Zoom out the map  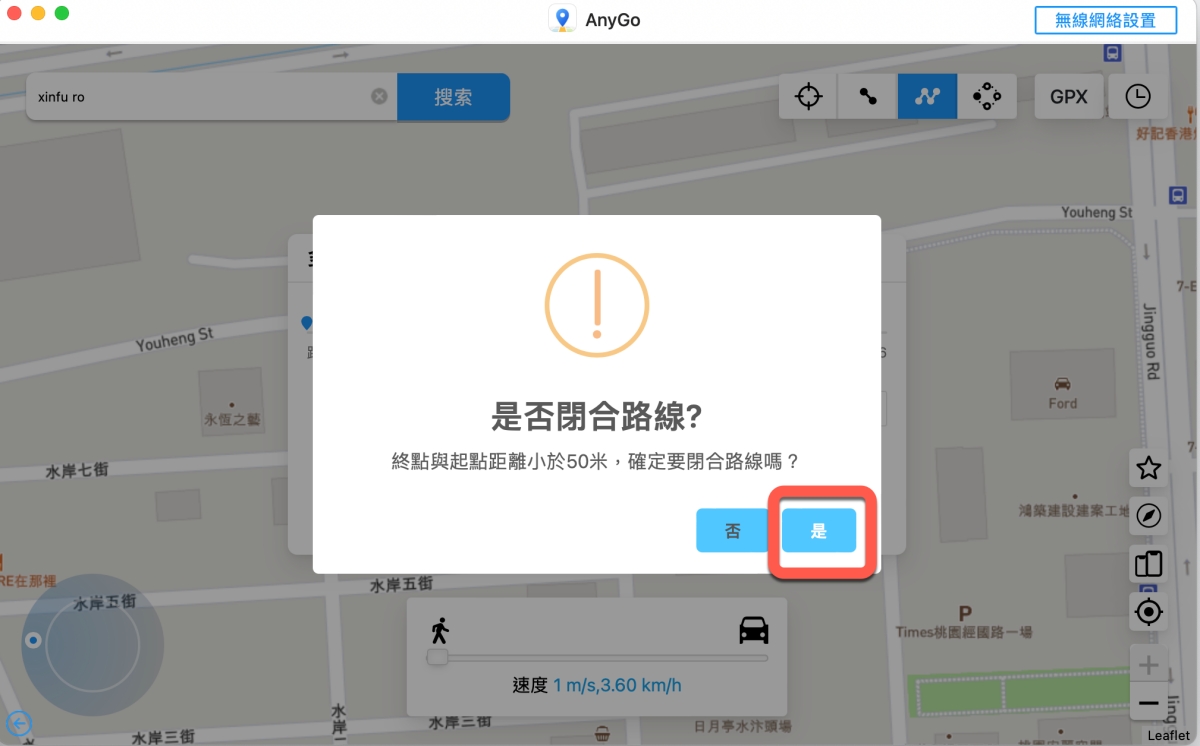point(1149,703)
